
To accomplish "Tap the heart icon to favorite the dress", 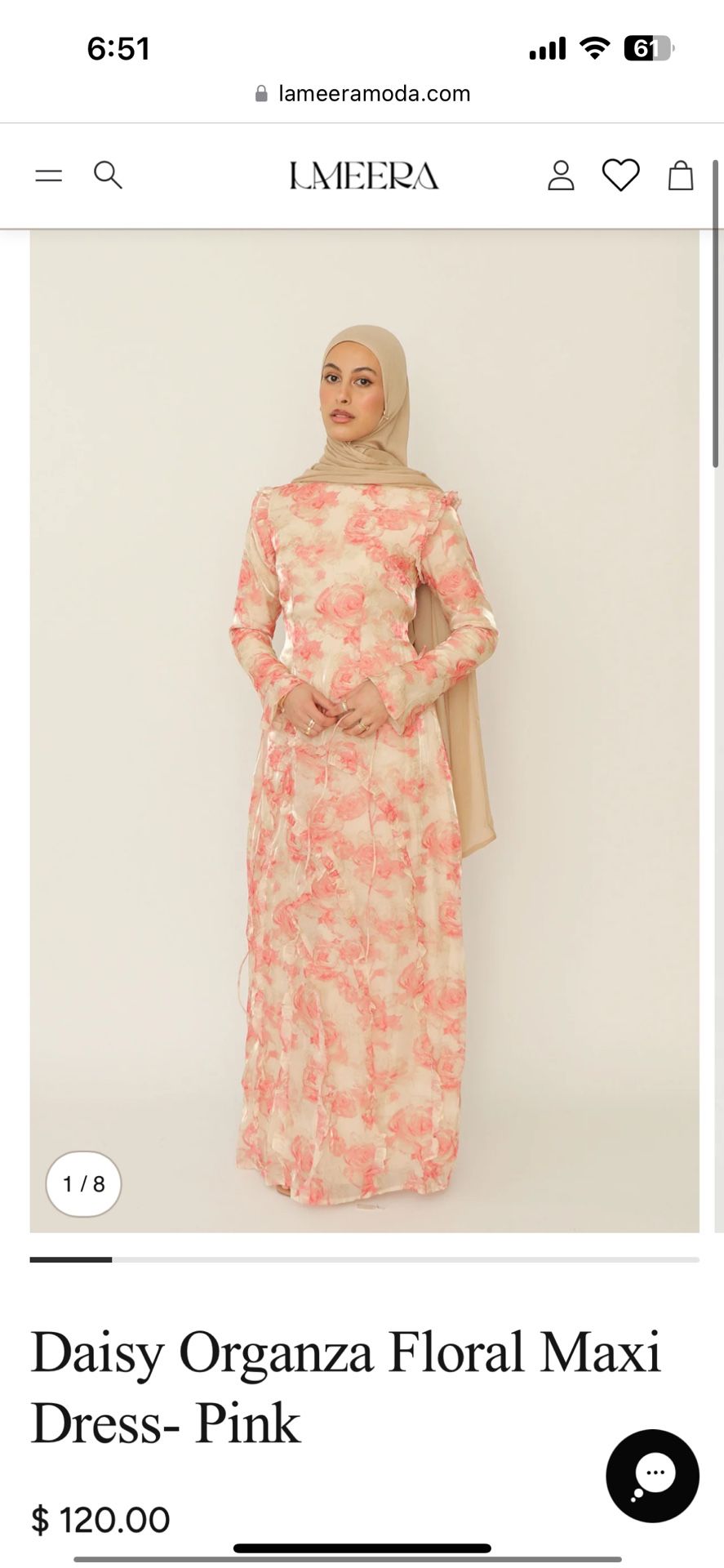I will pyautogui.click(x=620, y=175).
